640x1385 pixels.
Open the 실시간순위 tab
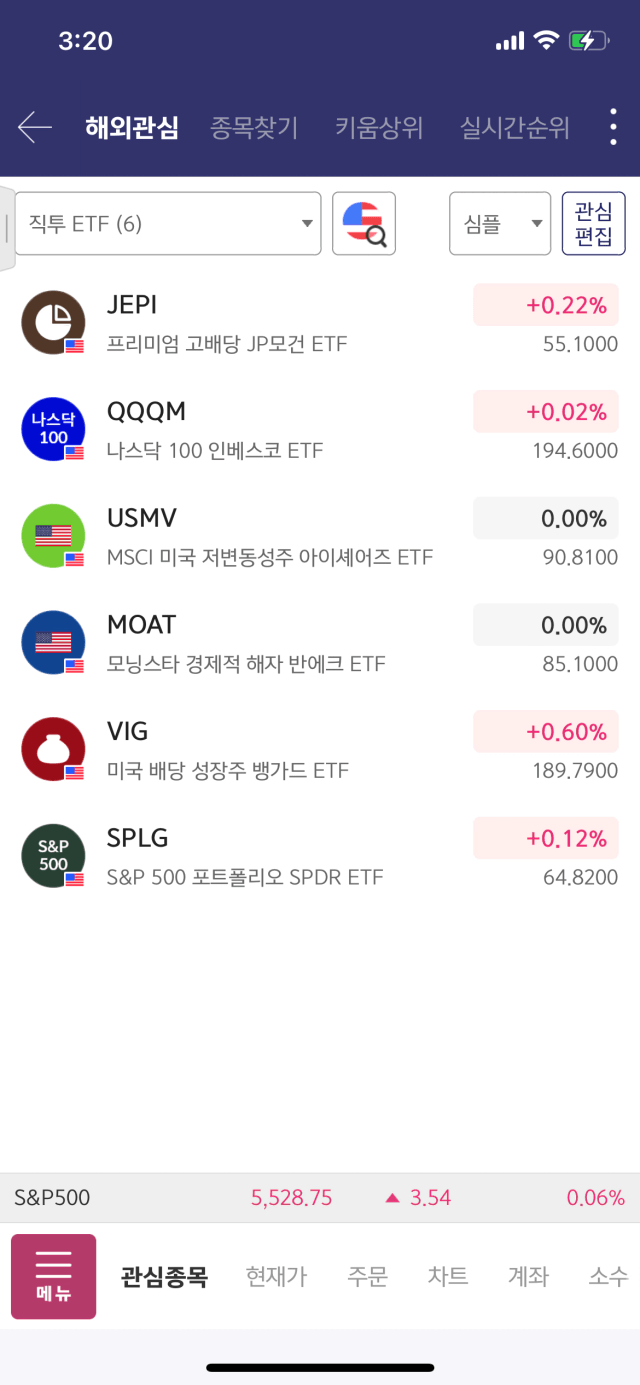point(515,128)
